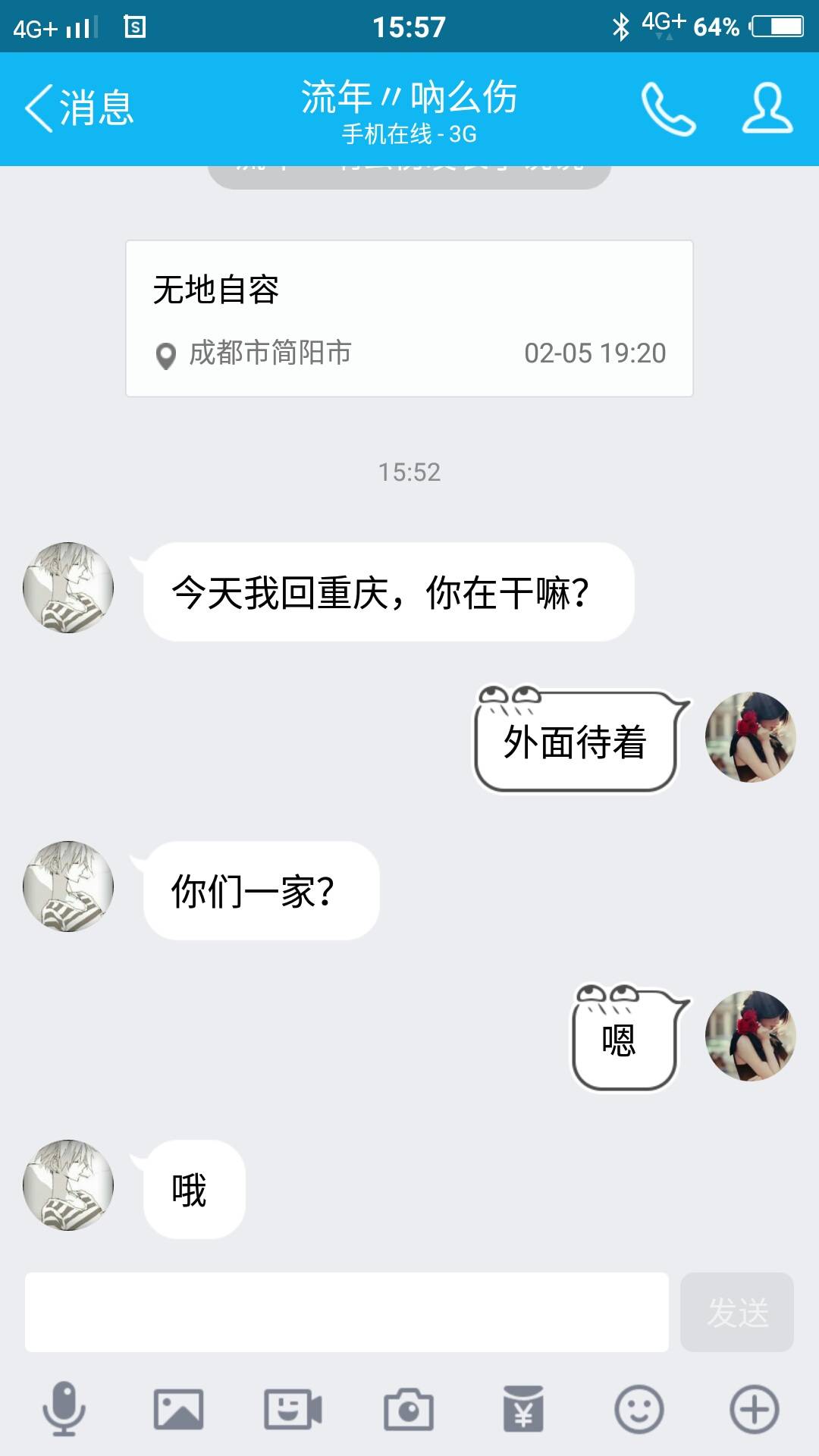
Task: Open the contact profile icon
Action: point(767,108)
